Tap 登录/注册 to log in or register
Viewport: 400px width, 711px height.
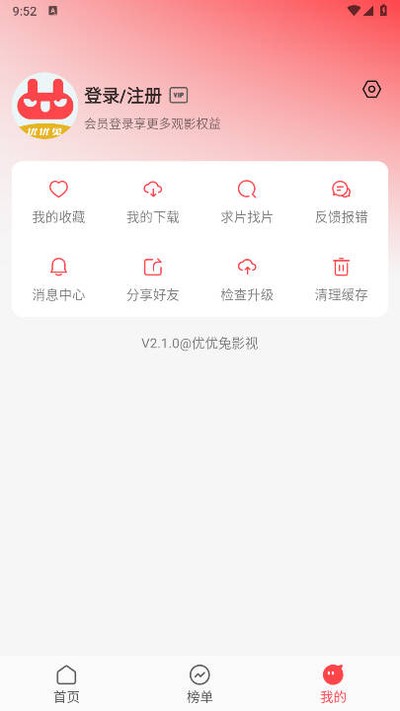(x=123, y=96)
